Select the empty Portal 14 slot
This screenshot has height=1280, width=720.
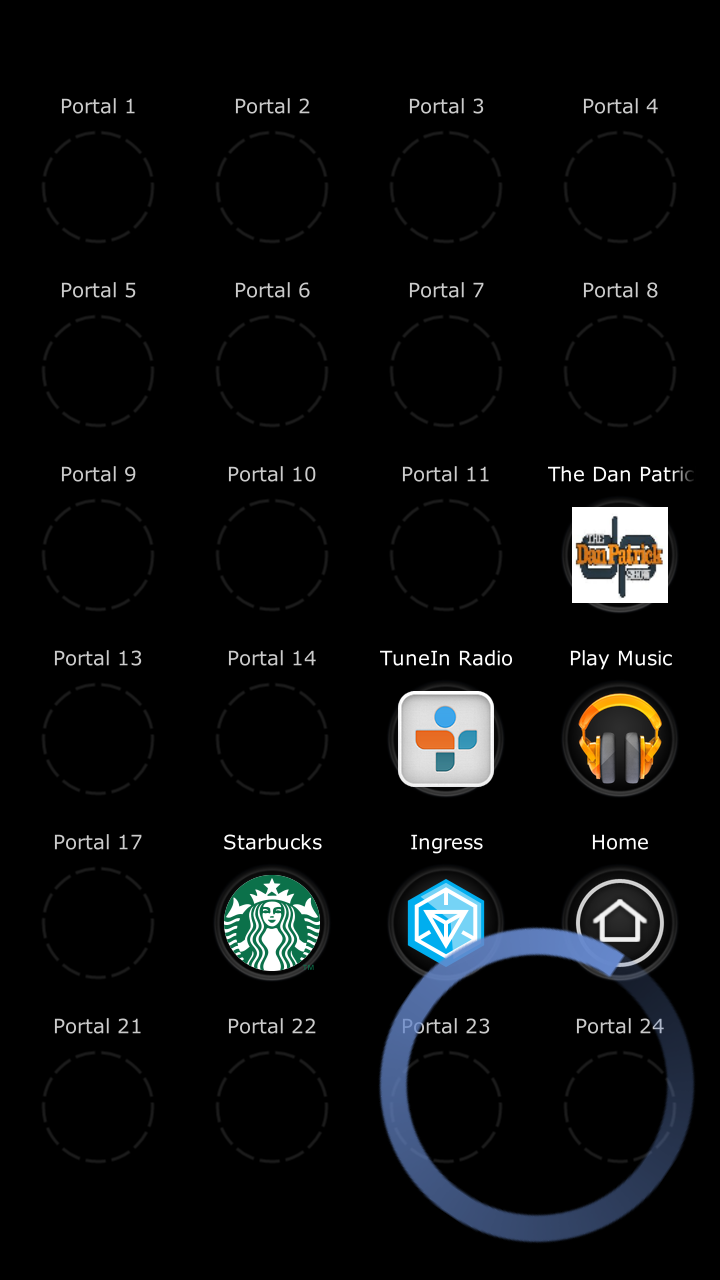coord(272,739)
